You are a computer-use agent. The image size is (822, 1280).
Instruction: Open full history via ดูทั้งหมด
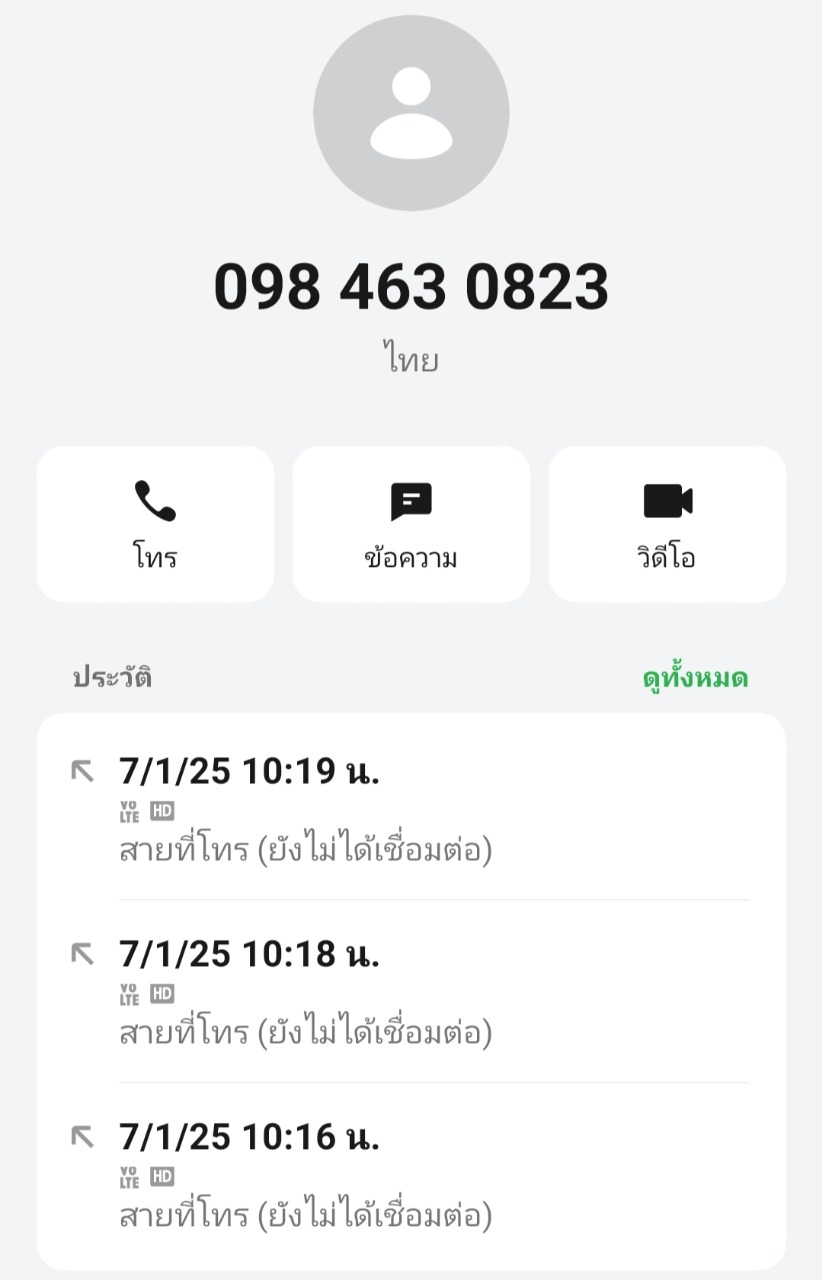[x=695, y=678]
